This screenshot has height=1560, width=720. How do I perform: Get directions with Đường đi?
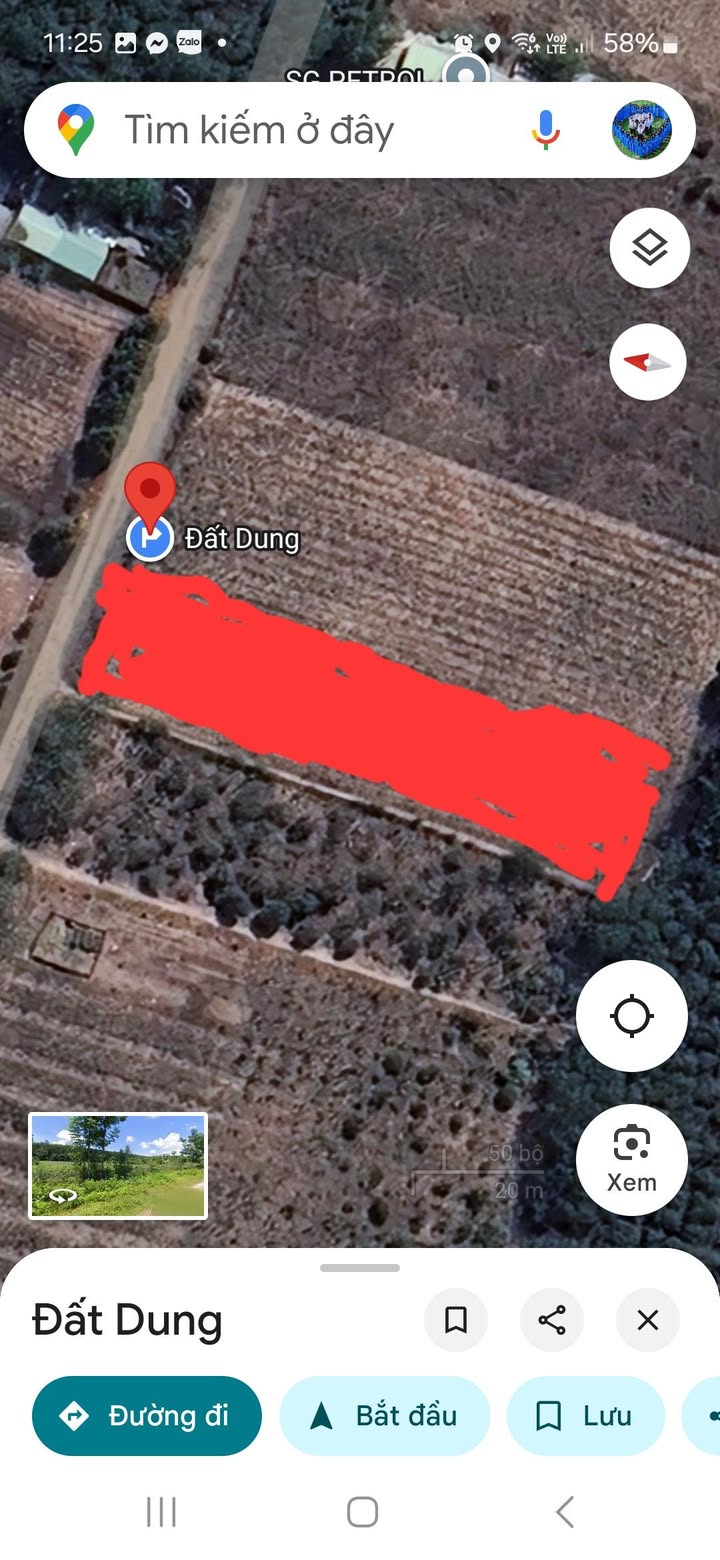coord(147,1416)
